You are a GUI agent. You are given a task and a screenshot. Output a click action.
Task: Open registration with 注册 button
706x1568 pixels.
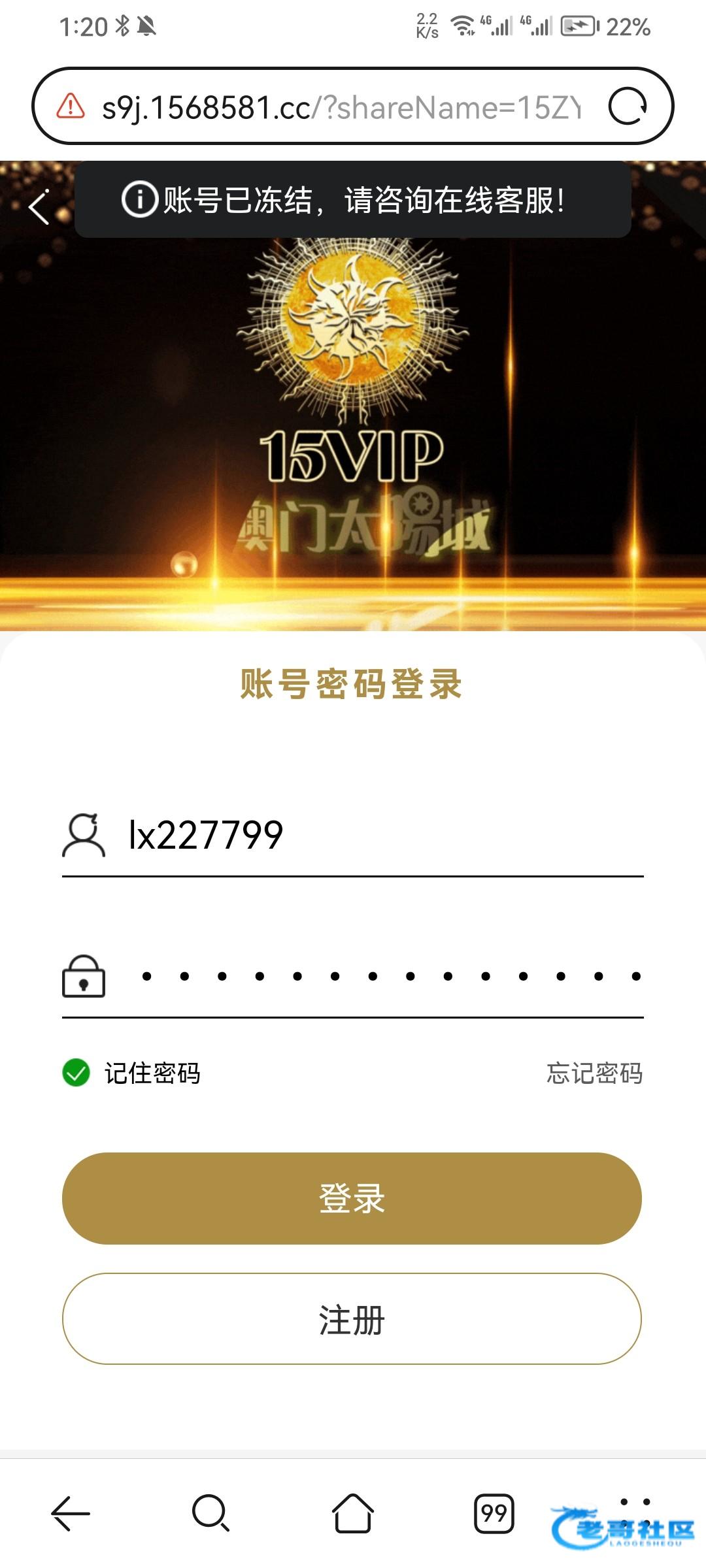point(352,1318)
